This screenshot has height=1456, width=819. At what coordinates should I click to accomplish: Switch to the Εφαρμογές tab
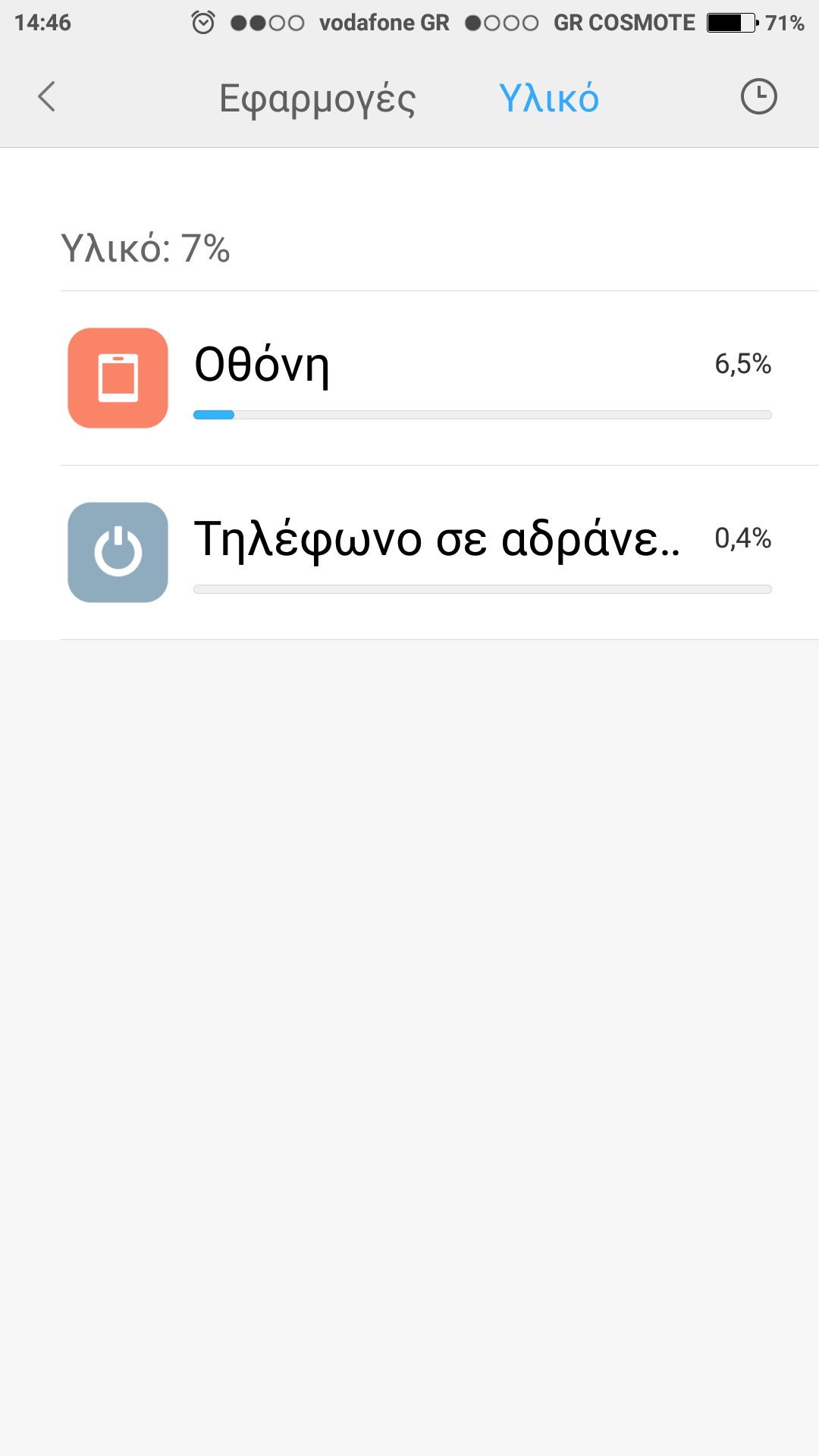click(x=317, y=99)
